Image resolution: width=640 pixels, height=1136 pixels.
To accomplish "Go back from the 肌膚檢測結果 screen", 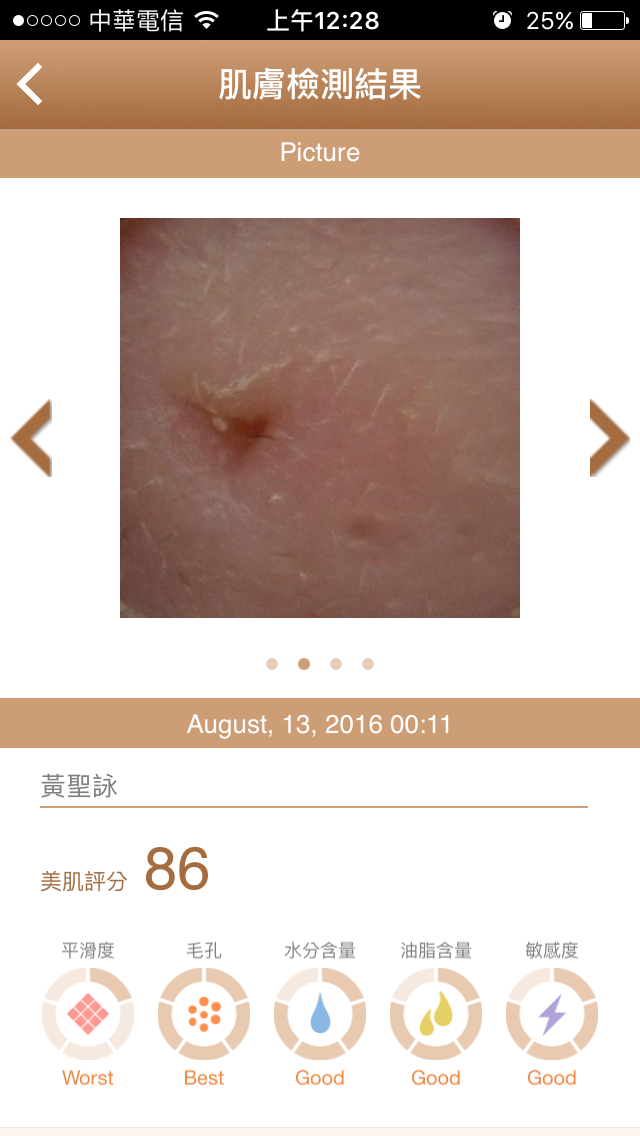I will 30,84.
